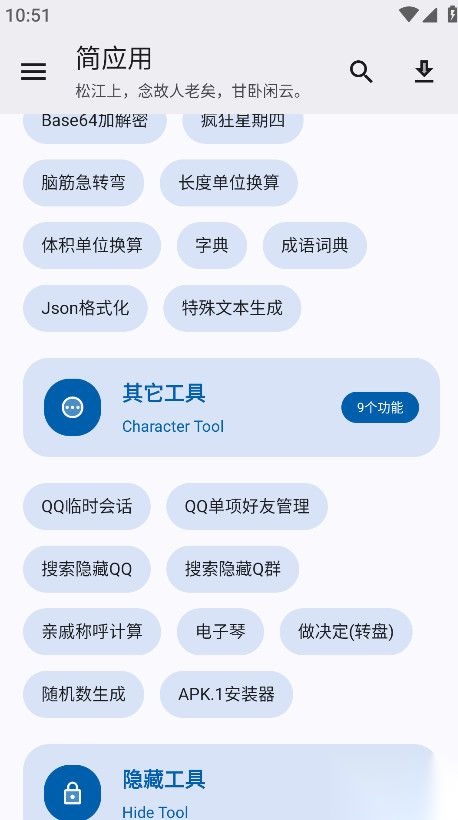458x820 pixels.
Task: Tap the download icon in app bar
Action: coord(424,72)
